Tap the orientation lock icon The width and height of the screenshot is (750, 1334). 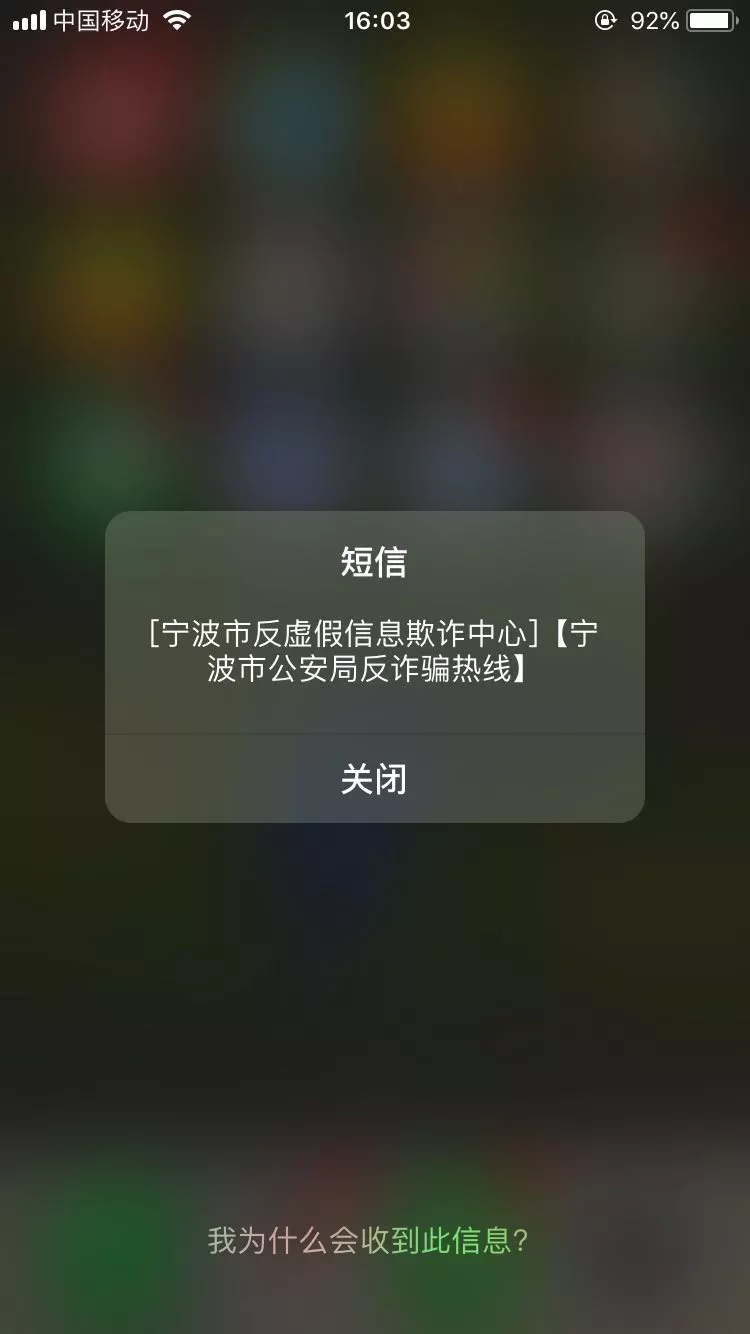pos(605,20)
